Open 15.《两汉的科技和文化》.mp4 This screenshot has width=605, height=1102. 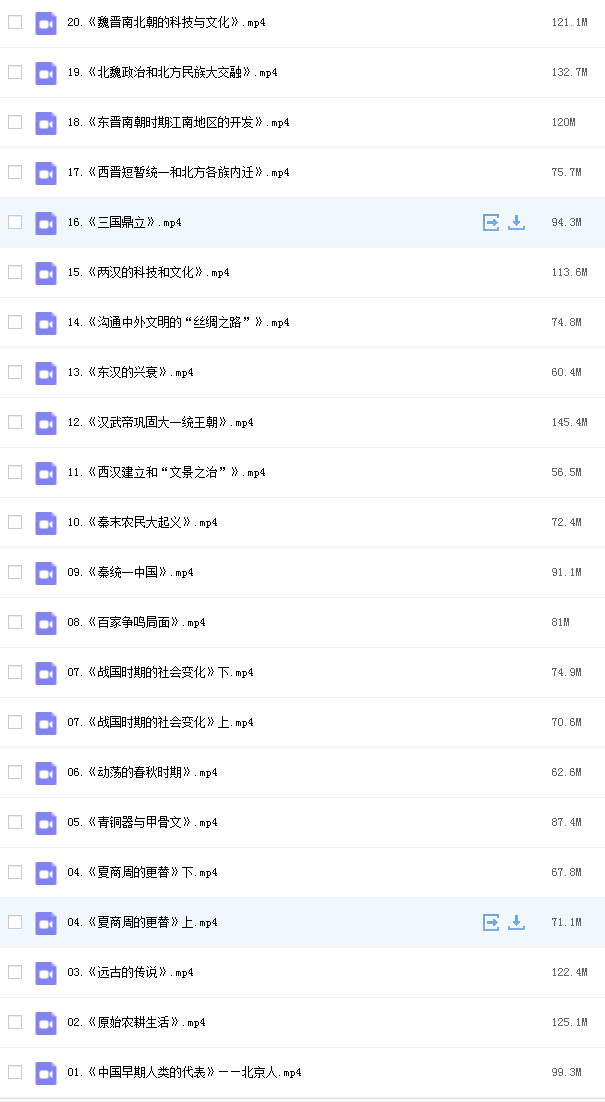148,272
